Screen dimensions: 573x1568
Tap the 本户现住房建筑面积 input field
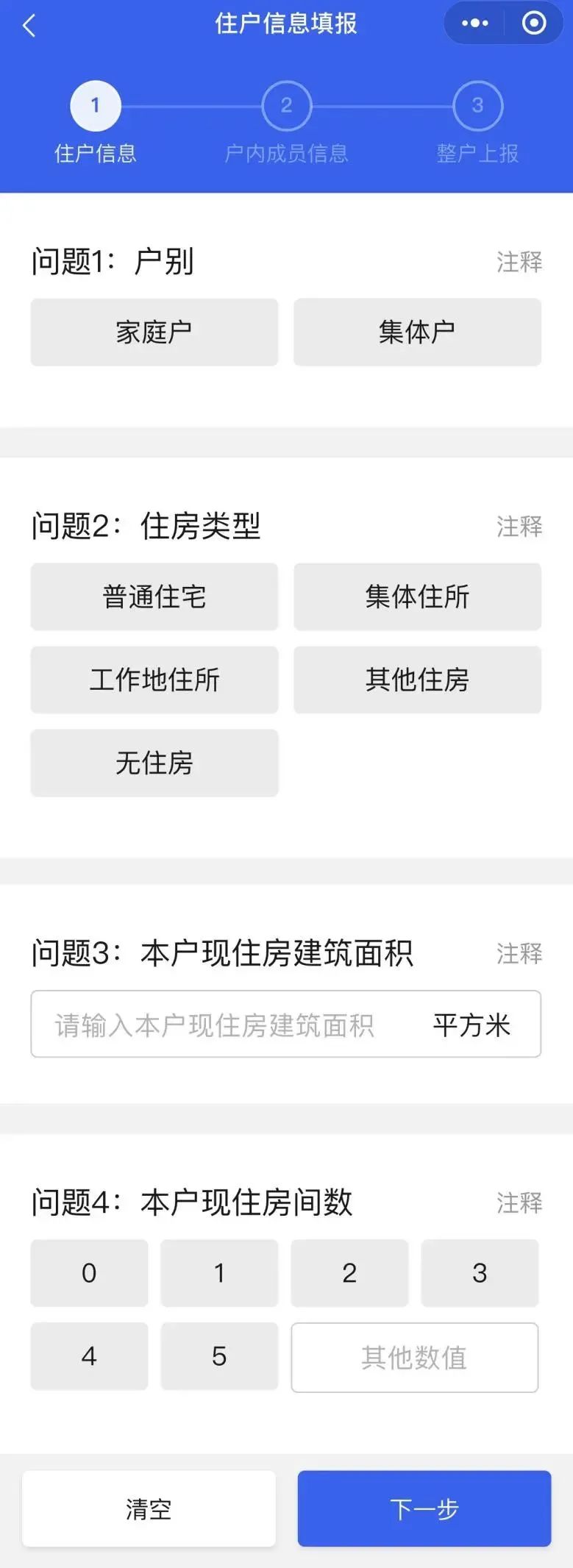click(x=221, y=1024)
